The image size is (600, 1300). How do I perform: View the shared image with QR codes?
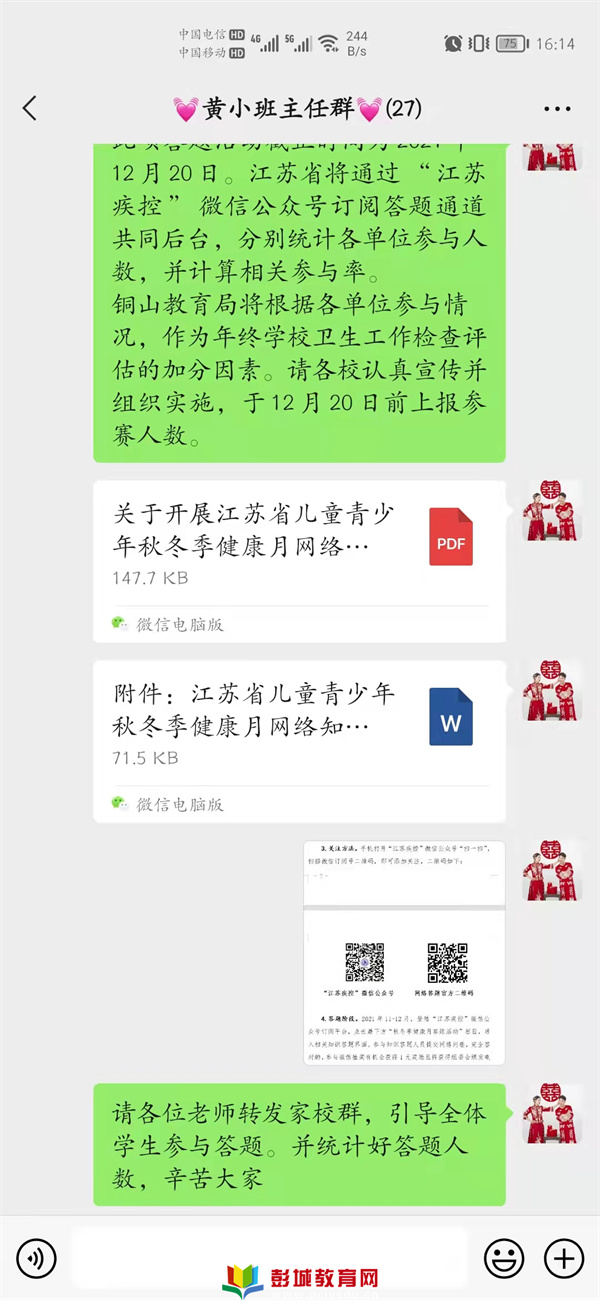pyautogui.click(x=404, y=953)
